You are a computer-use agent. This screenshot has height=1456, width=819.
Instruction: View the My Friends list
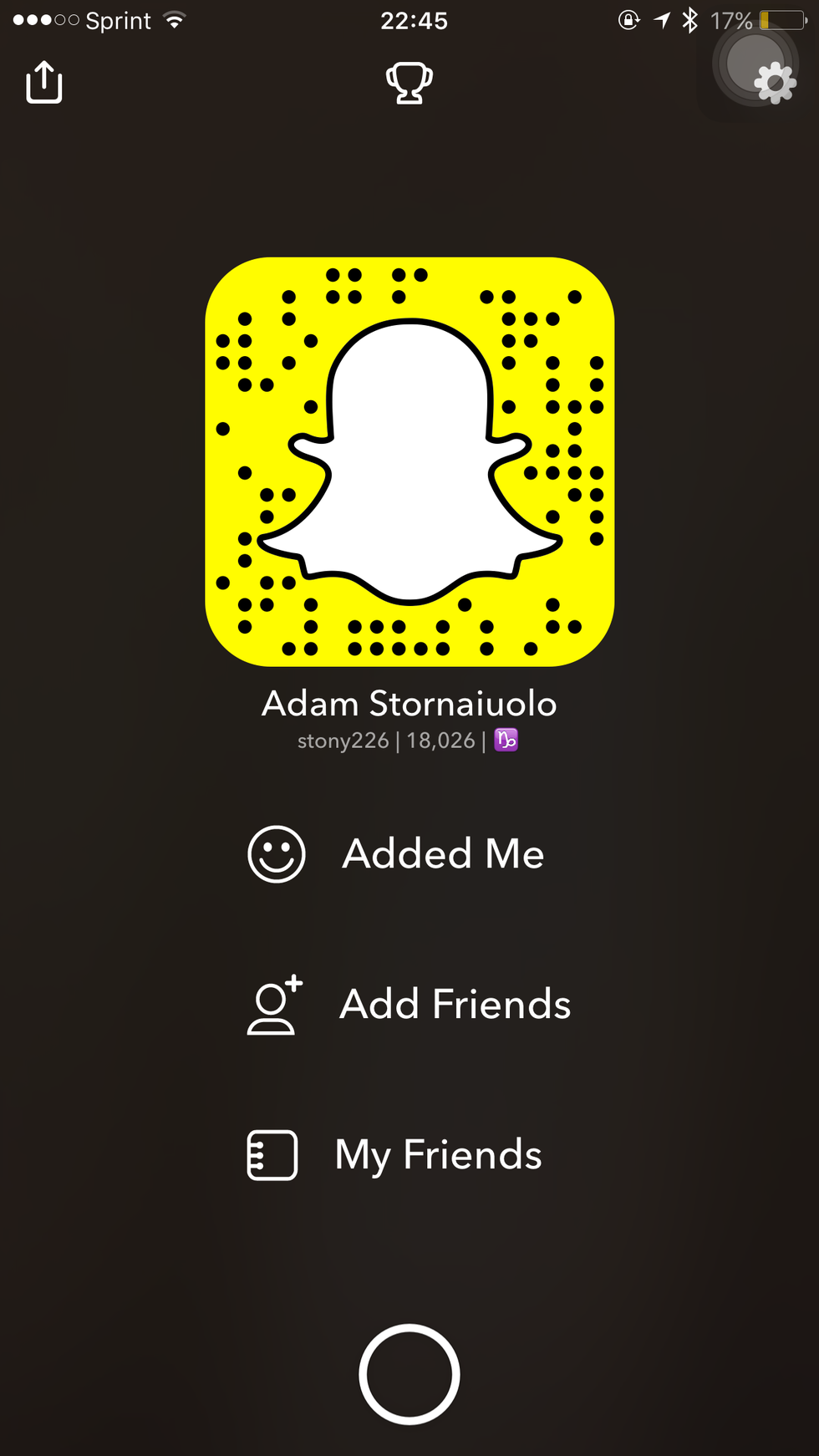[395, 1155]
